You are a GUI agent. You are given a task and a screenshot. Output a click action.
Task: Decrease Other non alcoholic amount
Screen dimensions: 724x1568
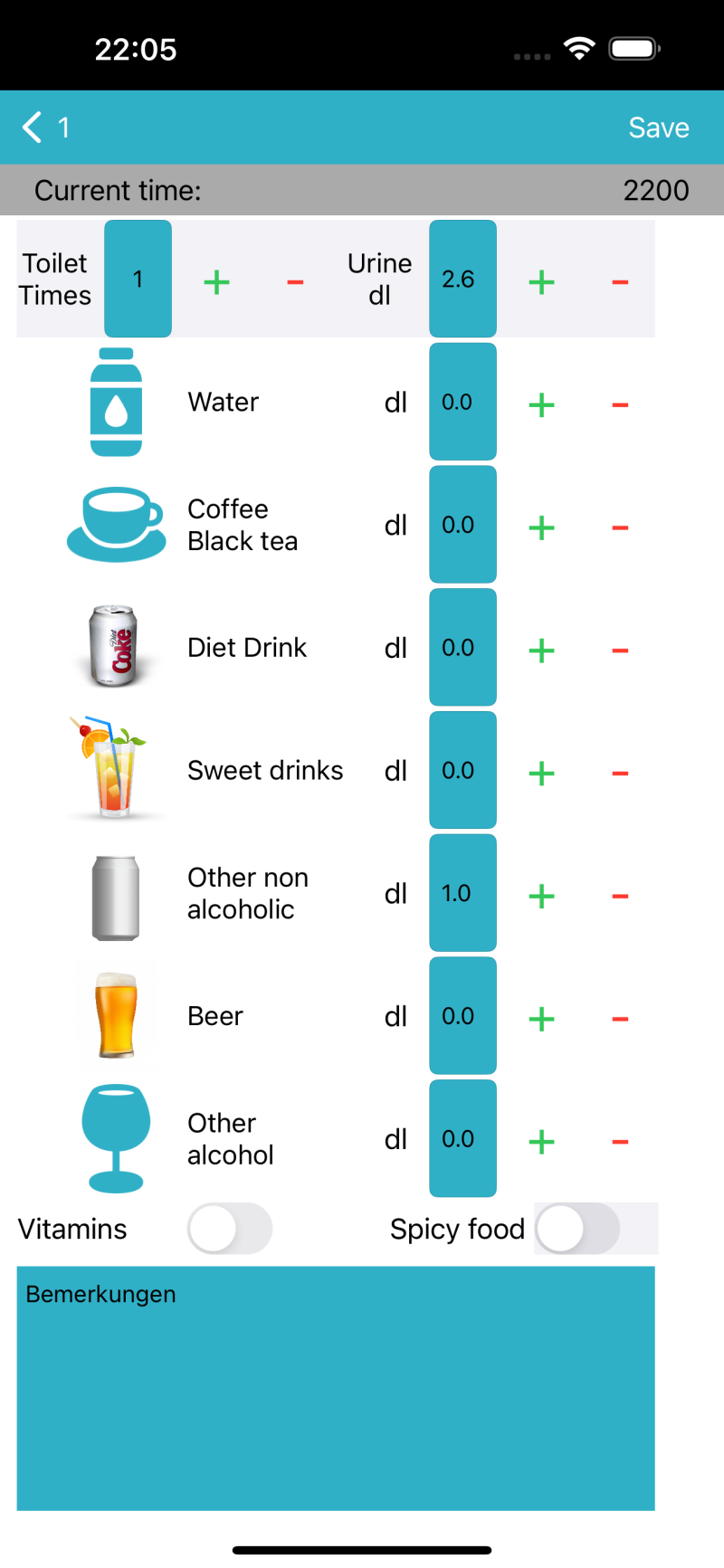point(620,896)
